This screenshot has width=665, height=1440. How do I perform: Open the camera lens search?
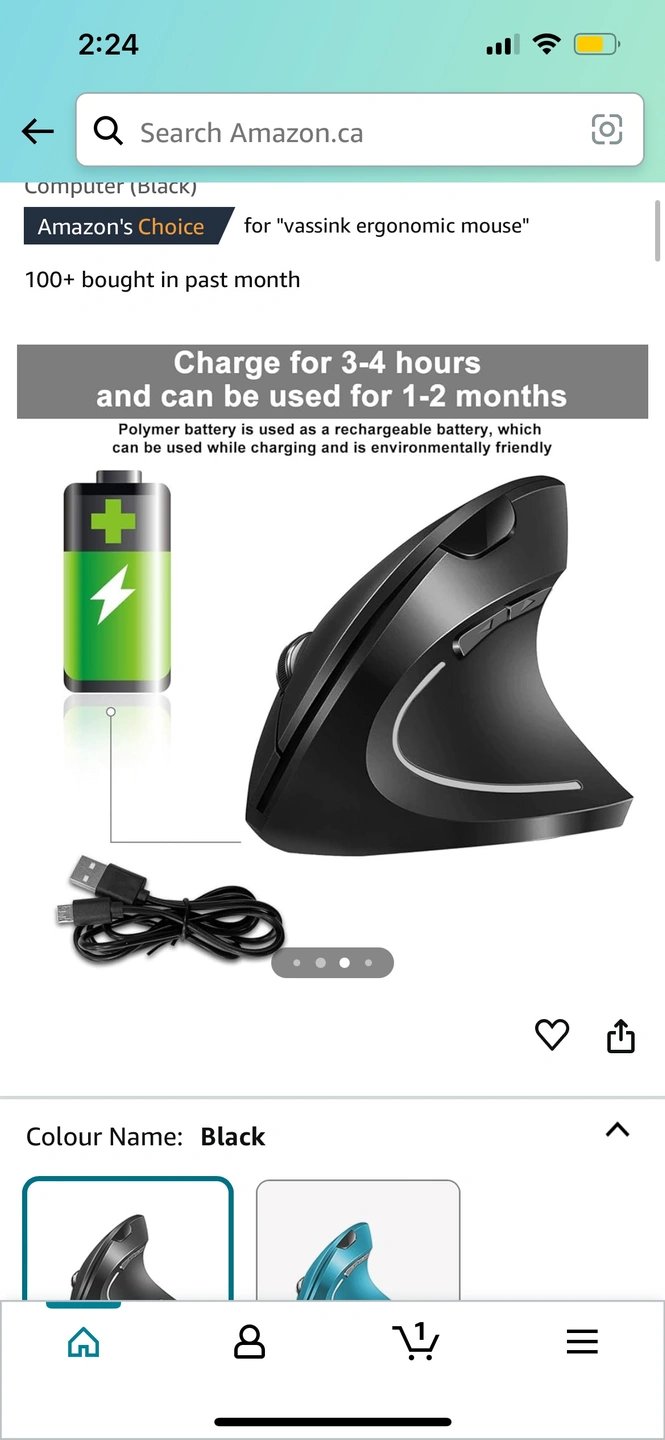click(x=607, y=130)
